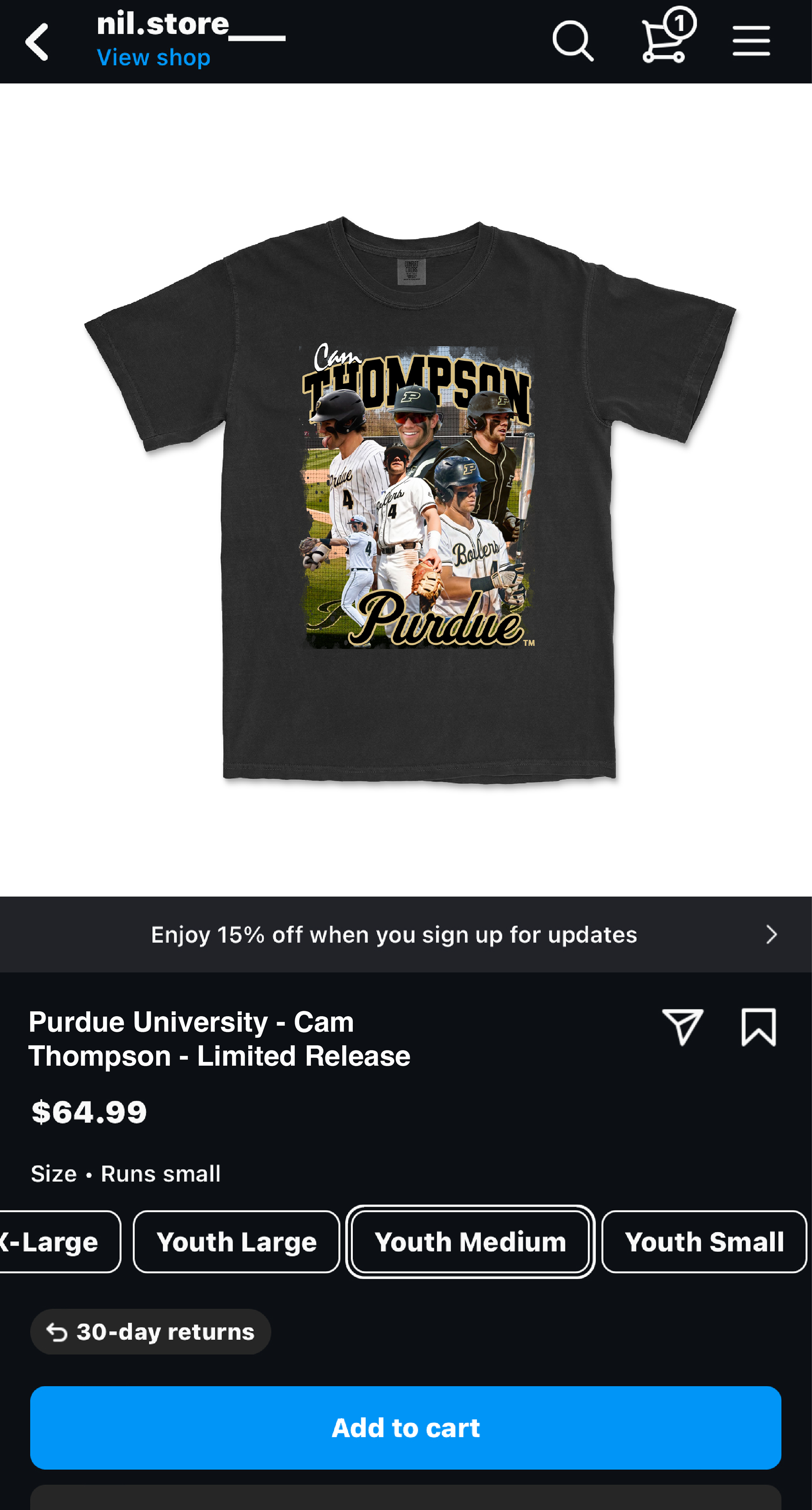Select the Youth Small size
The width and height of the screenshot is (812, 1510).
tap(704, 1241)
